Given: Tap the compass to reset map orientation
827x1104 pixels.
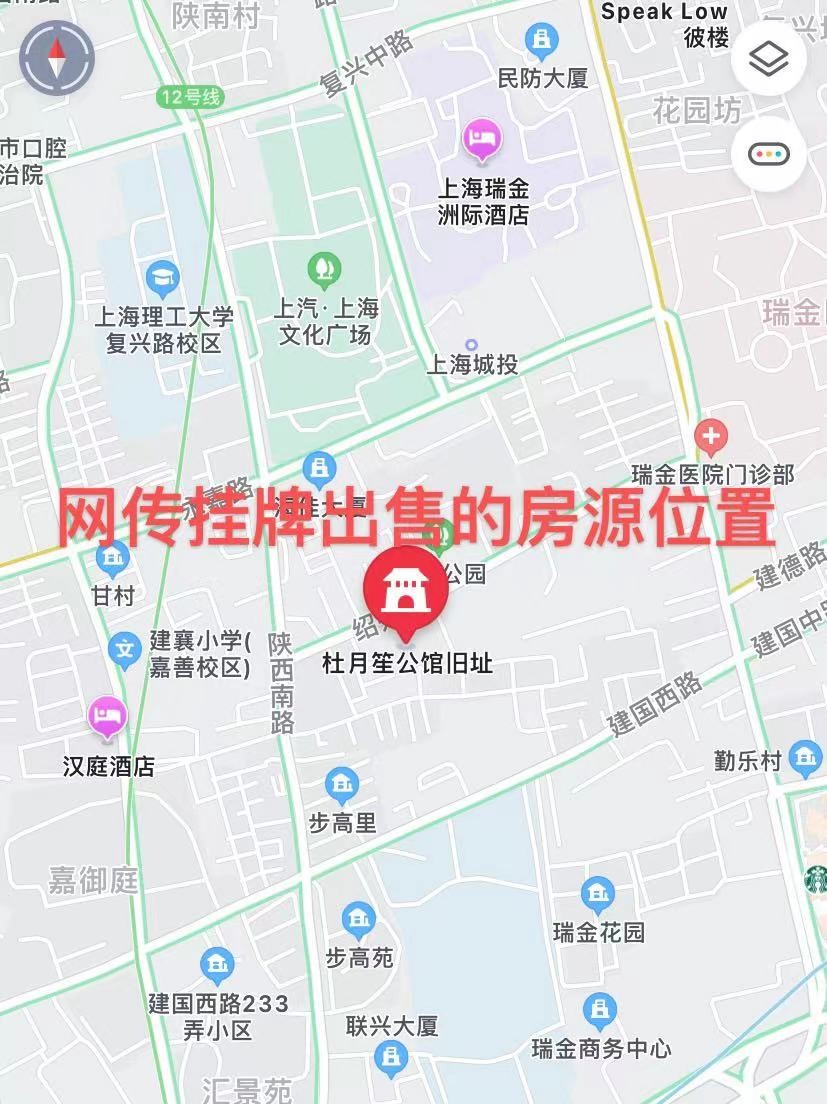Looking at the screenshot, I should (56, 58).
